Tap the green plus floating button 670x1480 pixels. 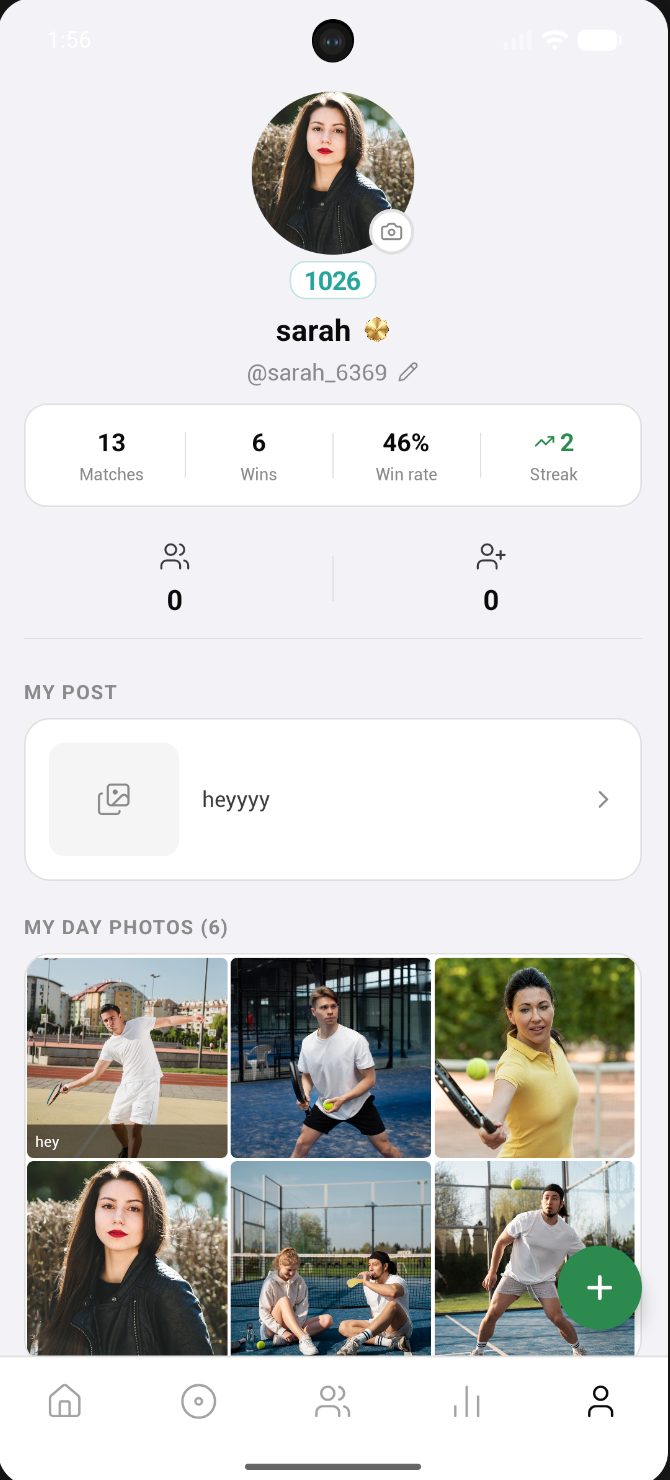(x=599, y=1288)
